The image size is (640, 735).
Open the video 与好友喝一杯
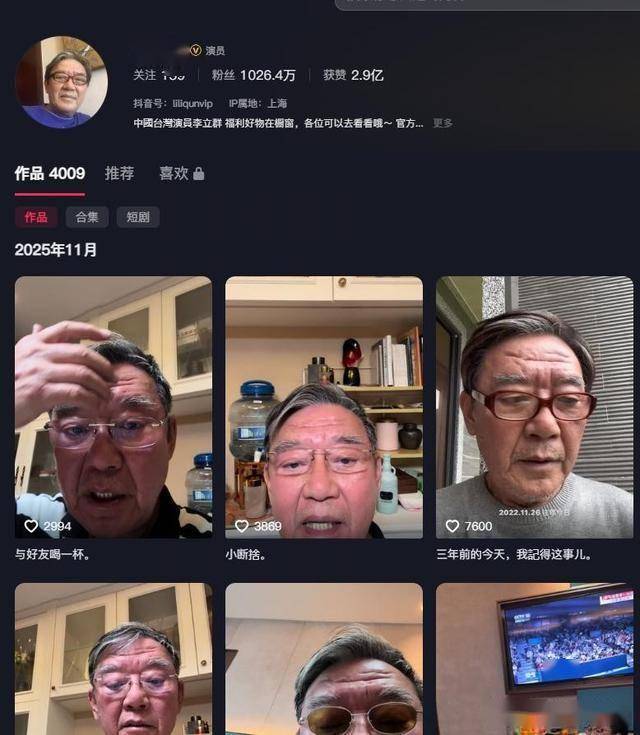point(113,407)
